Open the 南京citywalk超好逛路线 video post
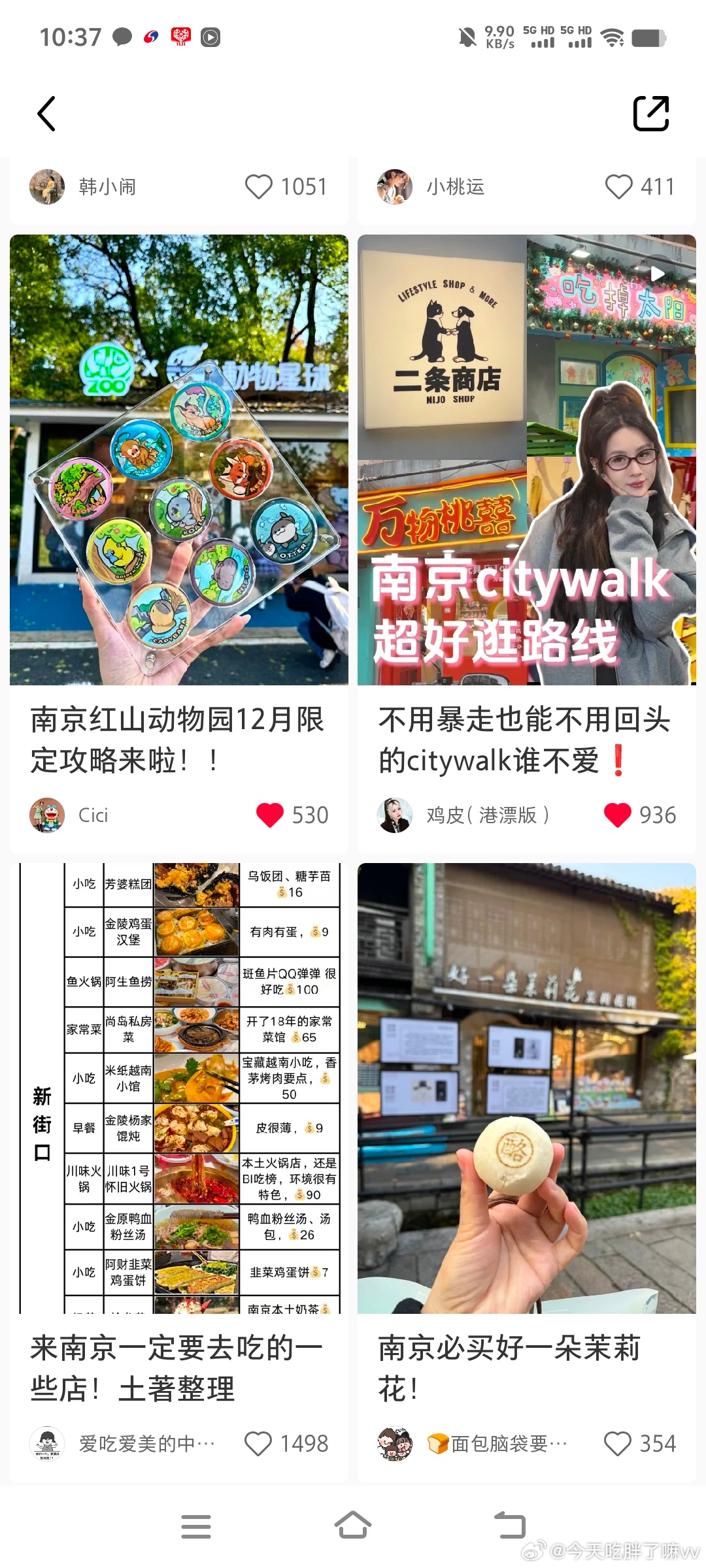Image resolution: width=706 pixels, height=1568 pixels. coord(526,460)
